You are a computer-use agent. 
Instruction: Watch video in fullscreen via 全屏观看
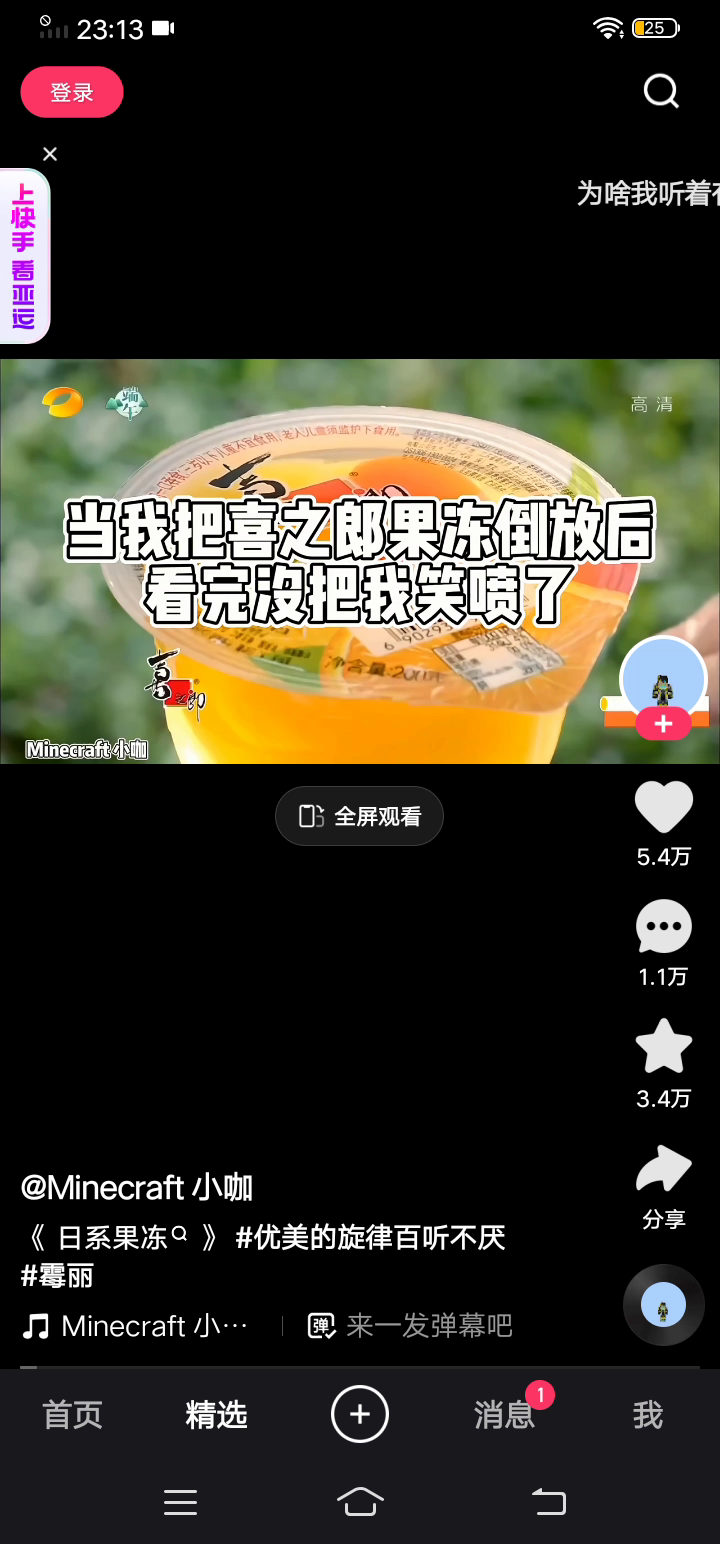(359, 816)
